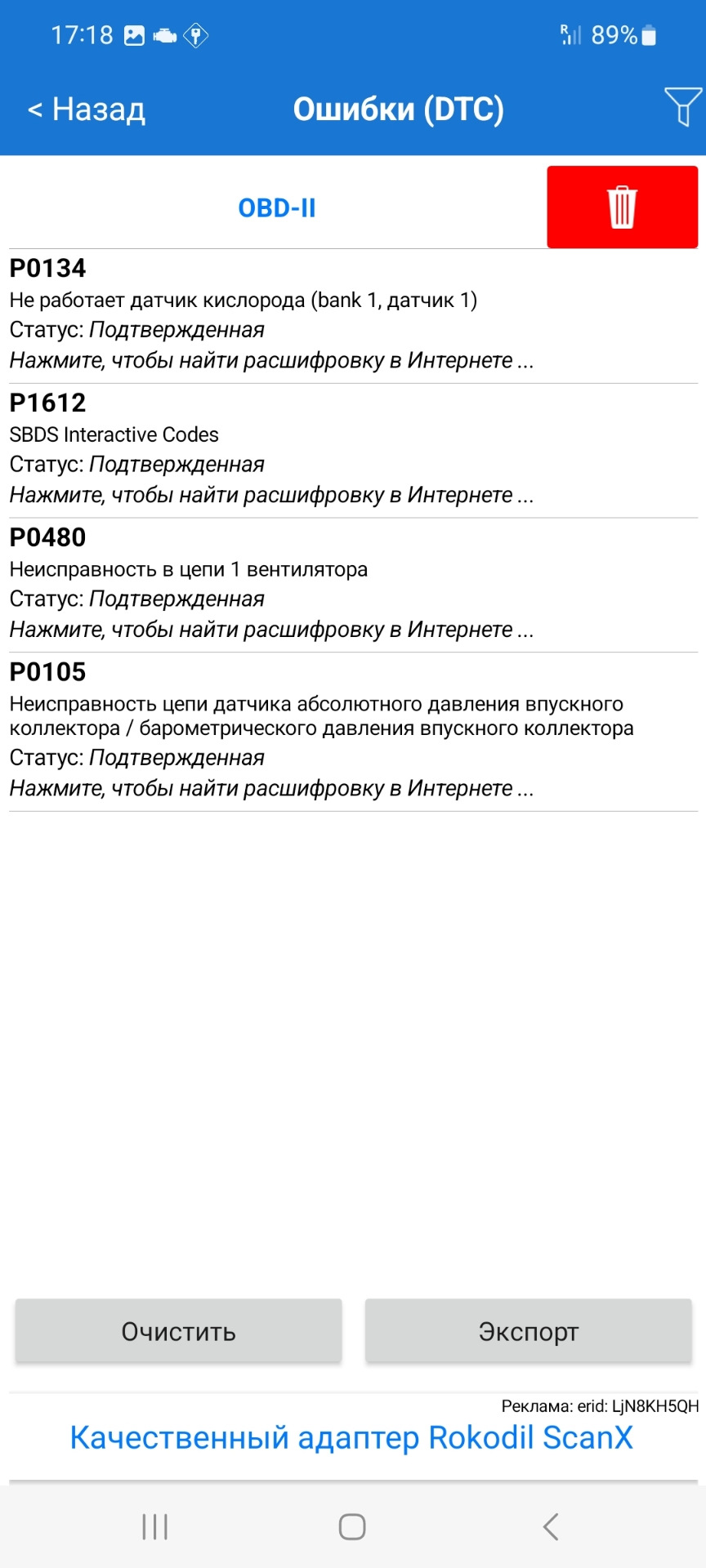This screenshot has height=1568, width=706.
Task: Open the P0105 manifold pressure sensor error
Action: (353, 732)
